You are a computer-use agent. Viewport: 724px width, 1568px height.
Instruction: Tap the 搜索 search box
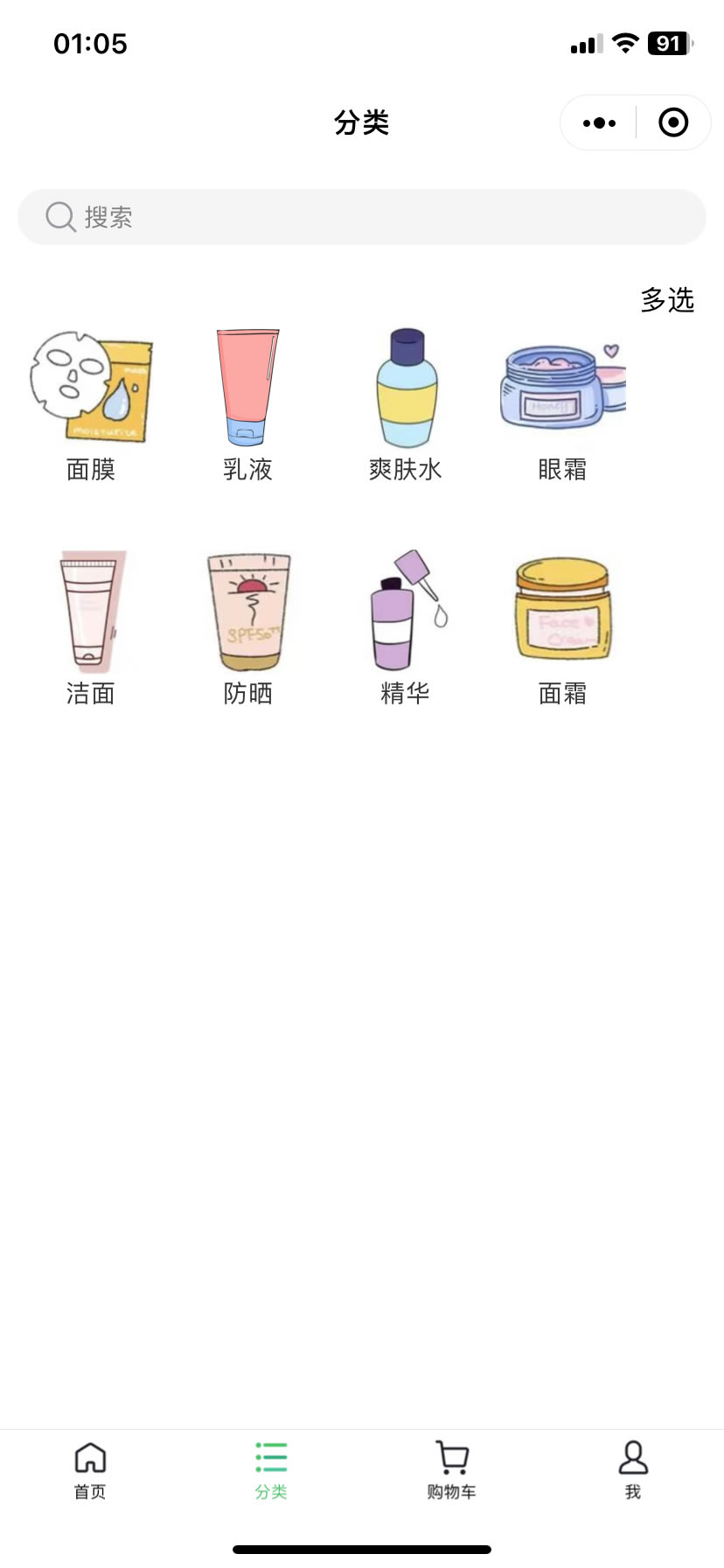coord(362,217)
